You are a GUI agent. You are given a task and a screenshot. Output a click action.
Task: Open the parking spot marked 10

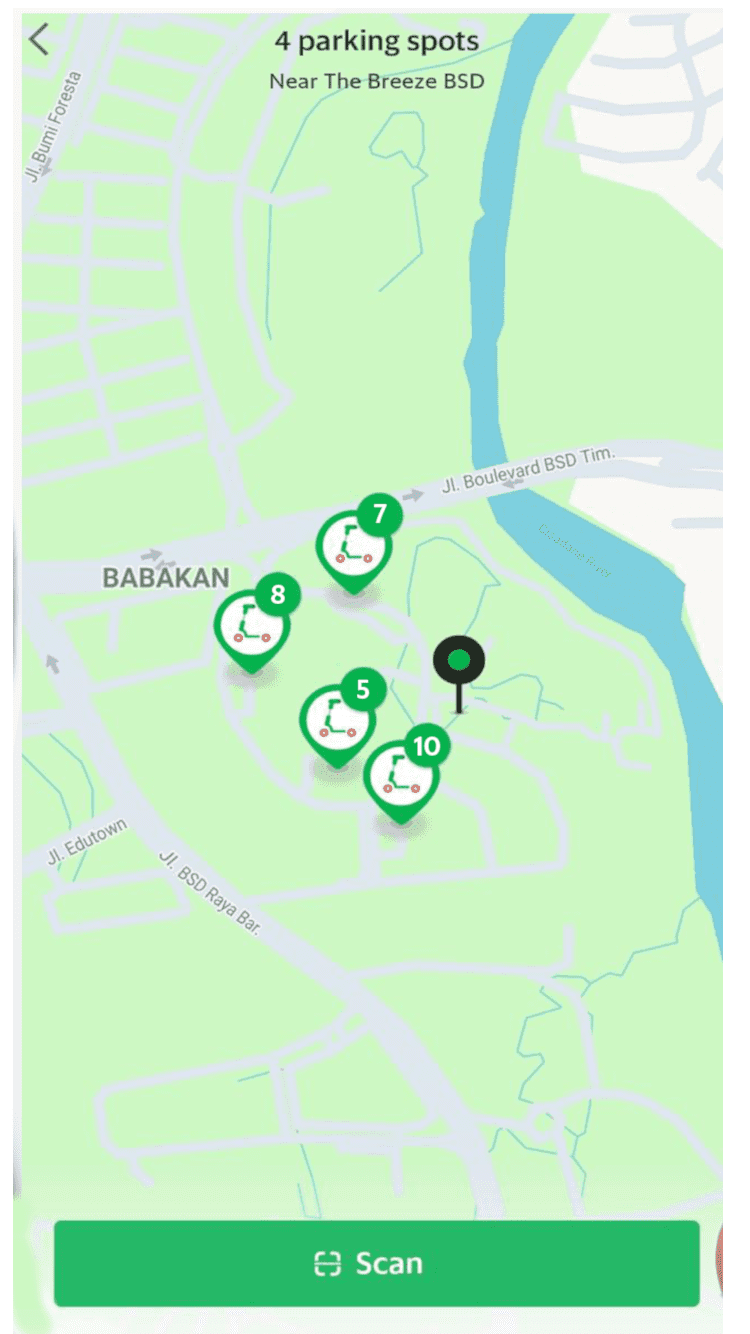click(x=403, y=774)
